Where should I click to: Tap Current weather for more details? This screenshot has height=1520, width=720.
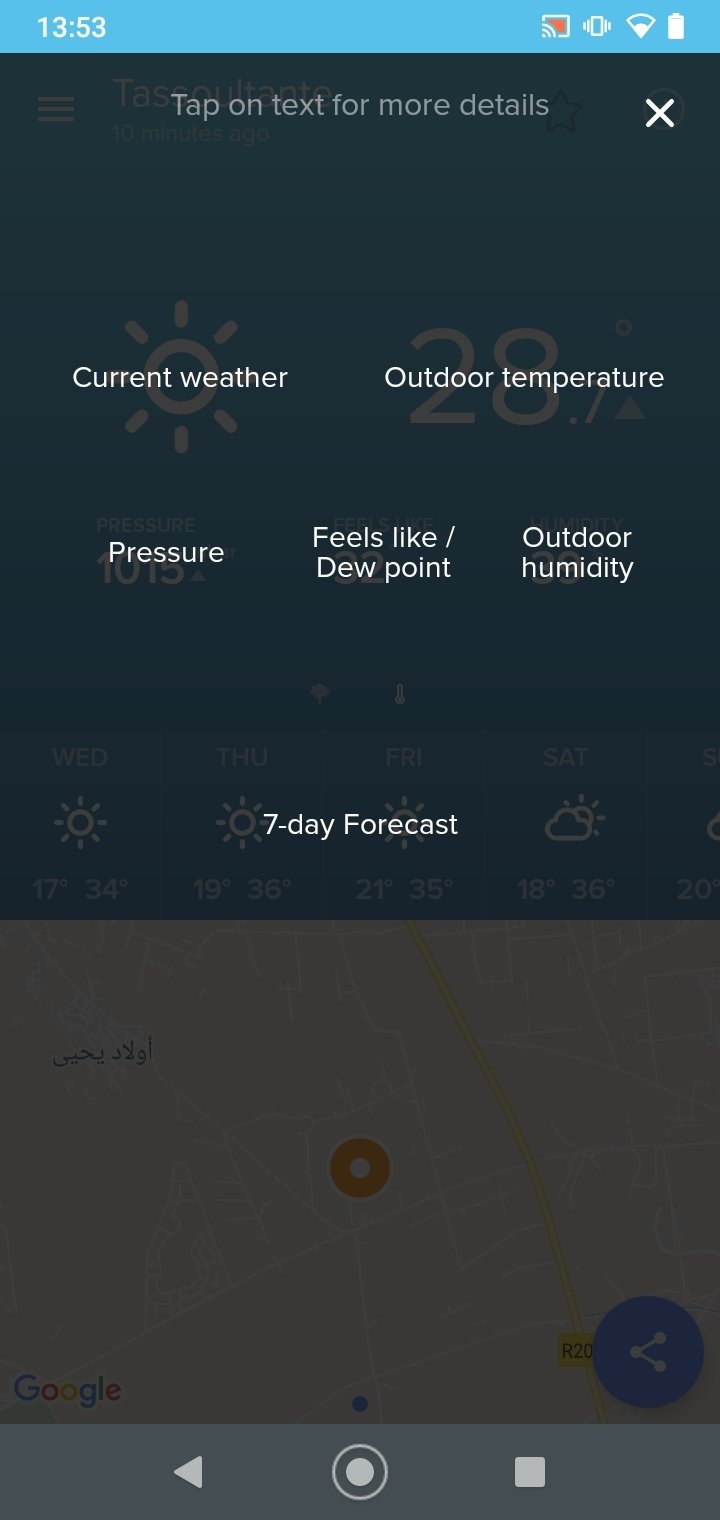180,378
